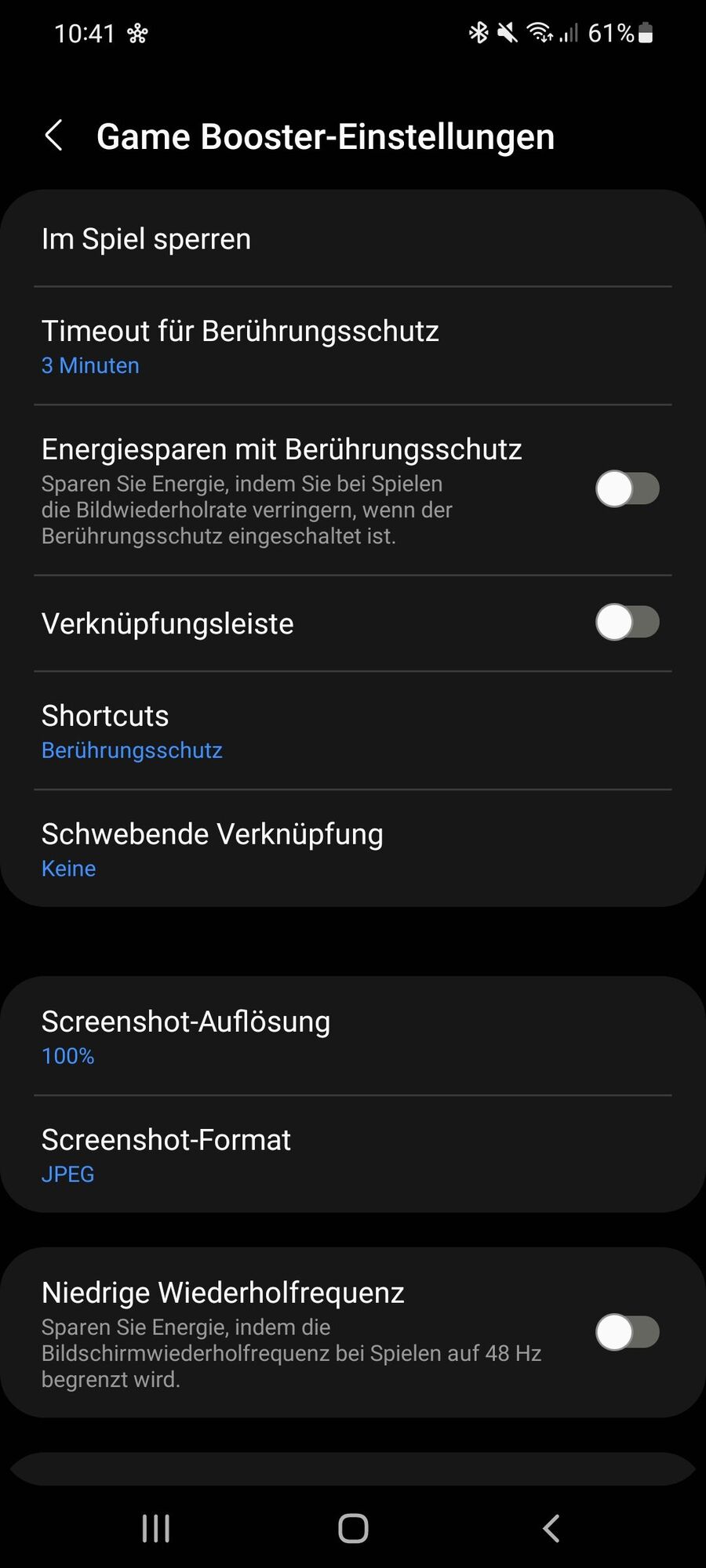Tap the system home button
706x1568 pixels.
coord(353,1528)
